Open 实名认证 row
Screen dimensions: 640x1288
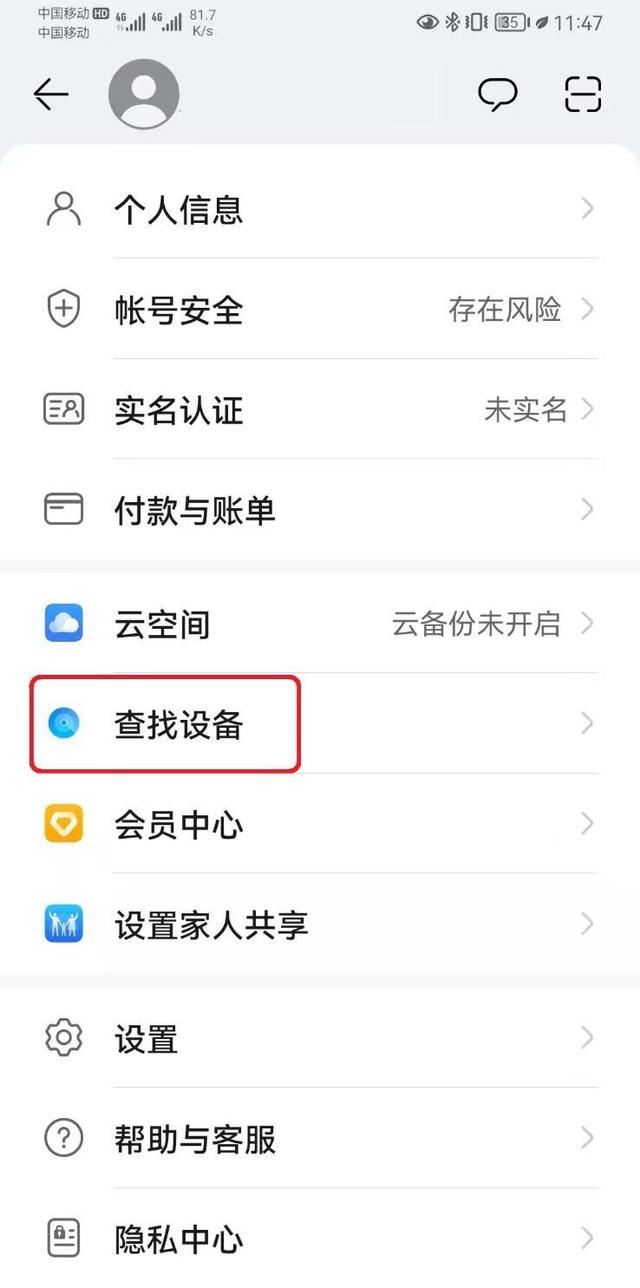pyautogui.click(x=320, y=409)
